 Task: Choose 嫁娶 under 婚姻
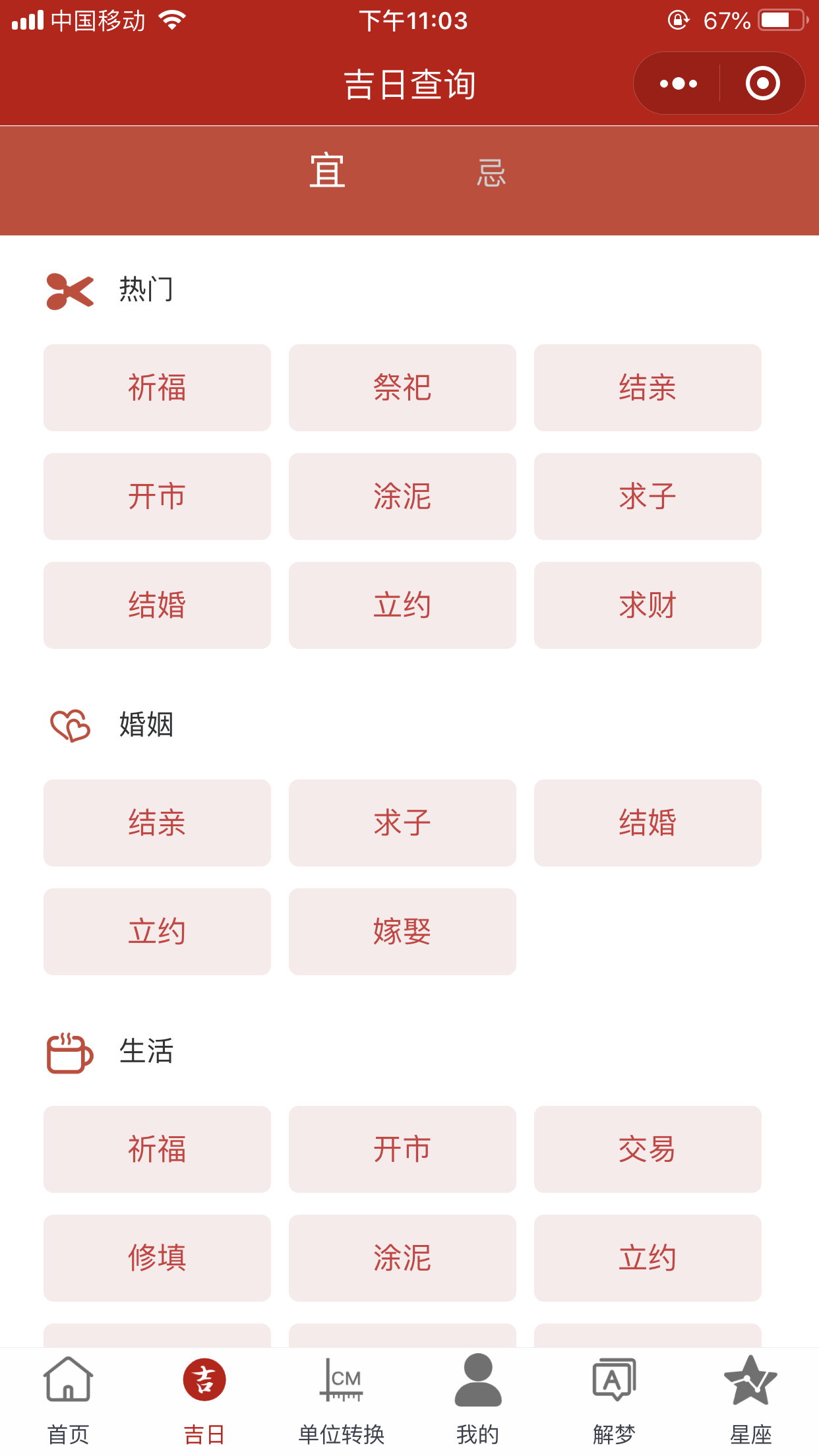402,932
